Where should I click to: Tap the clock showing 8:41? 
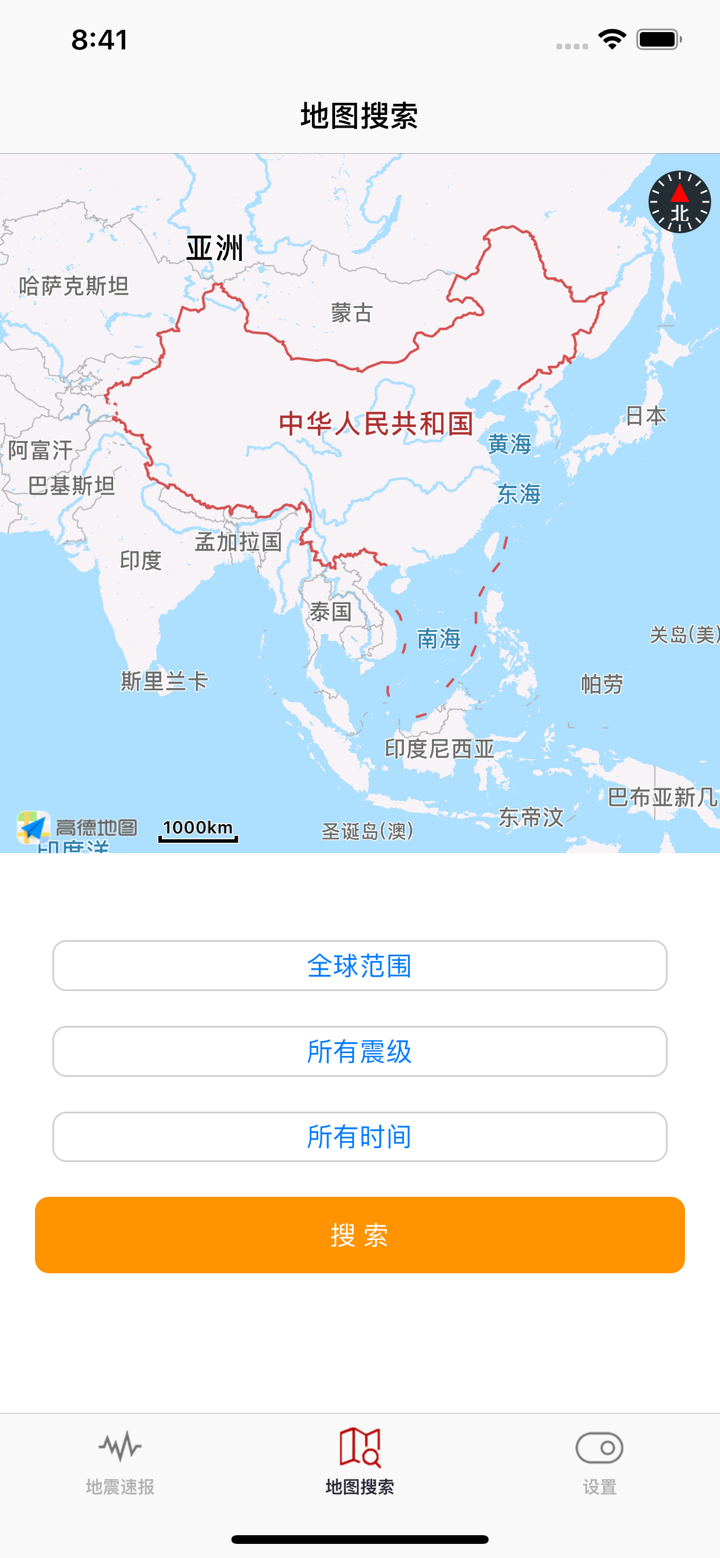[x=101, y=40]
